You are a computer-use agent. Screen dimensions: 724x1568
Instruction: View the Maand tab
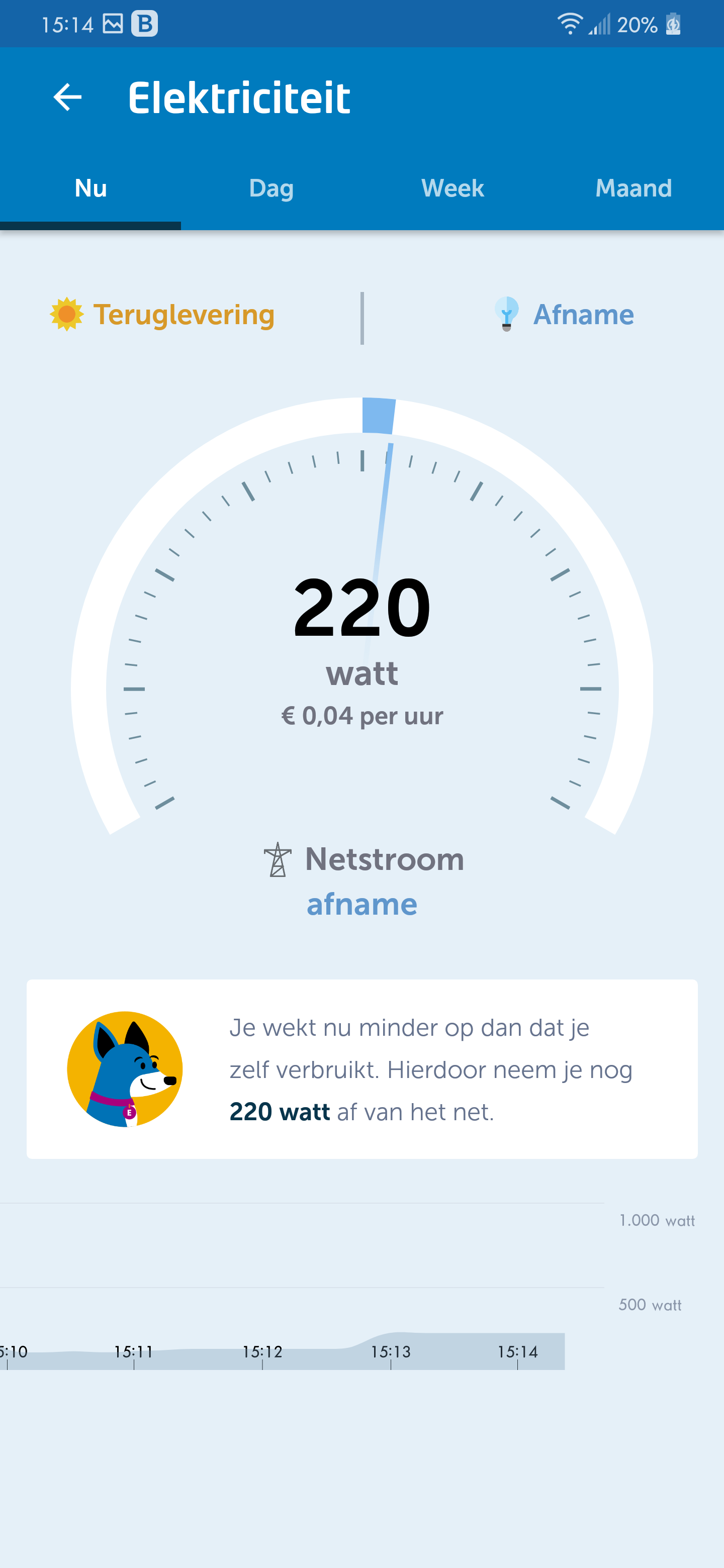(x=633, y=188)
